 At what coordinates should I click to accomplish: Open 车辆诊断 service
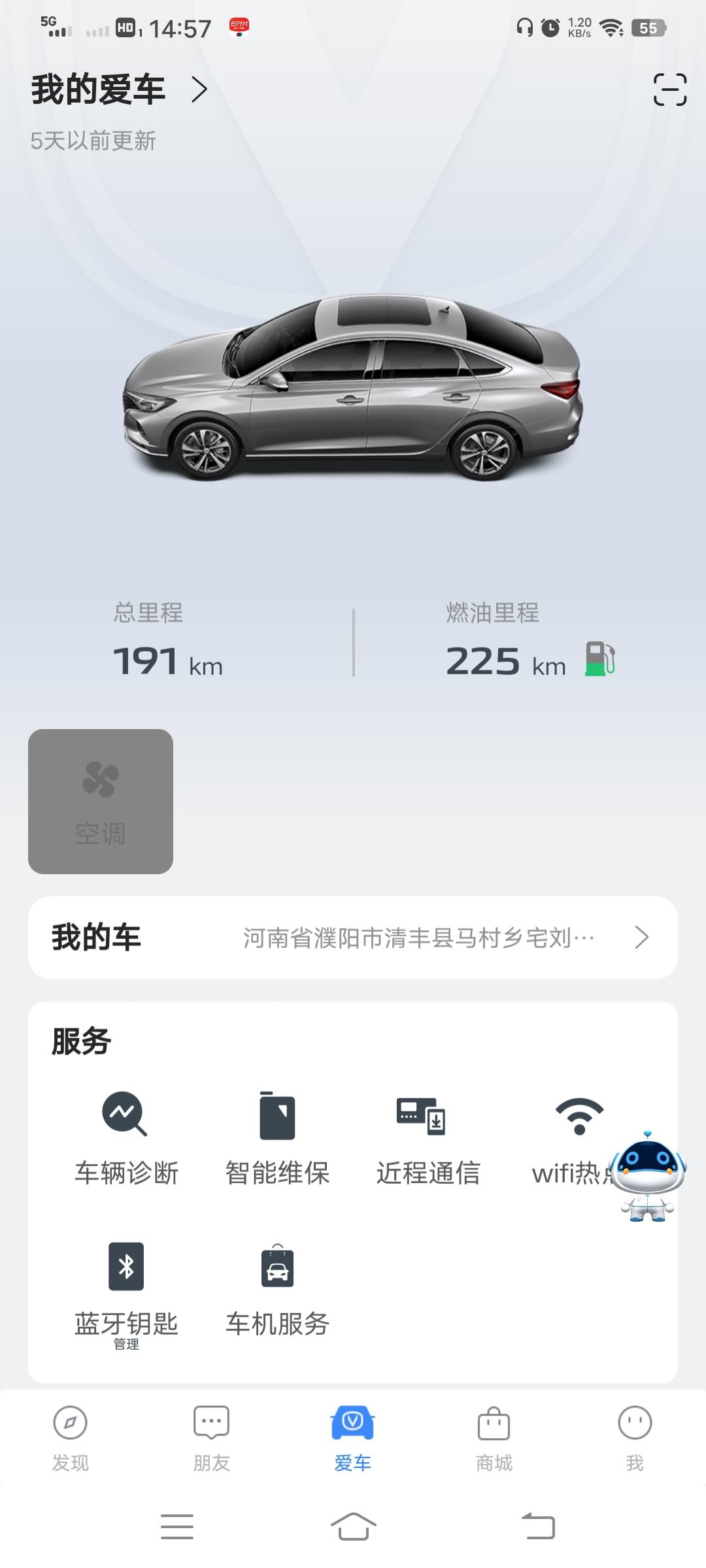126,1138
